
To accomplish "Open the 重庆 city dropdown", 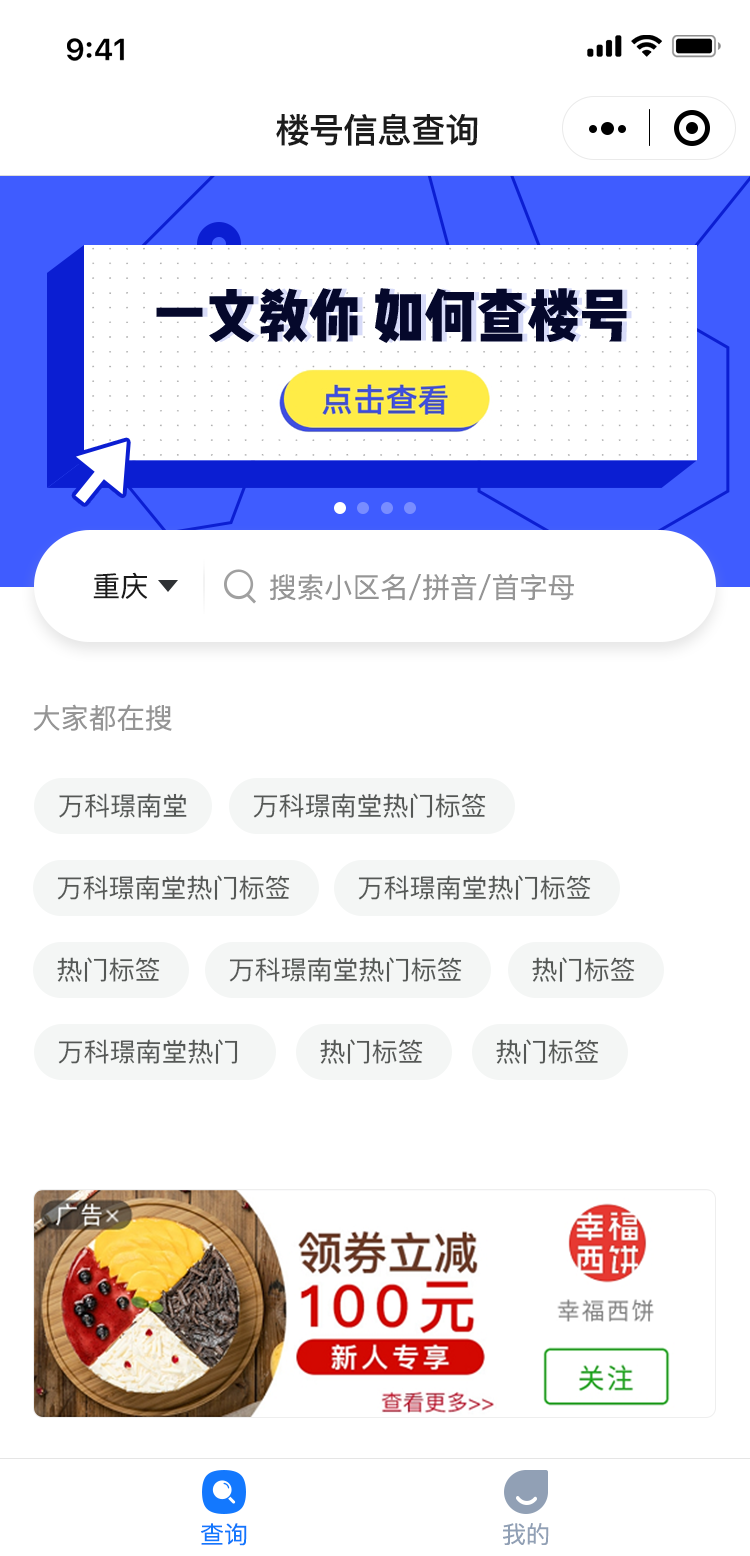I will point(135,586).
